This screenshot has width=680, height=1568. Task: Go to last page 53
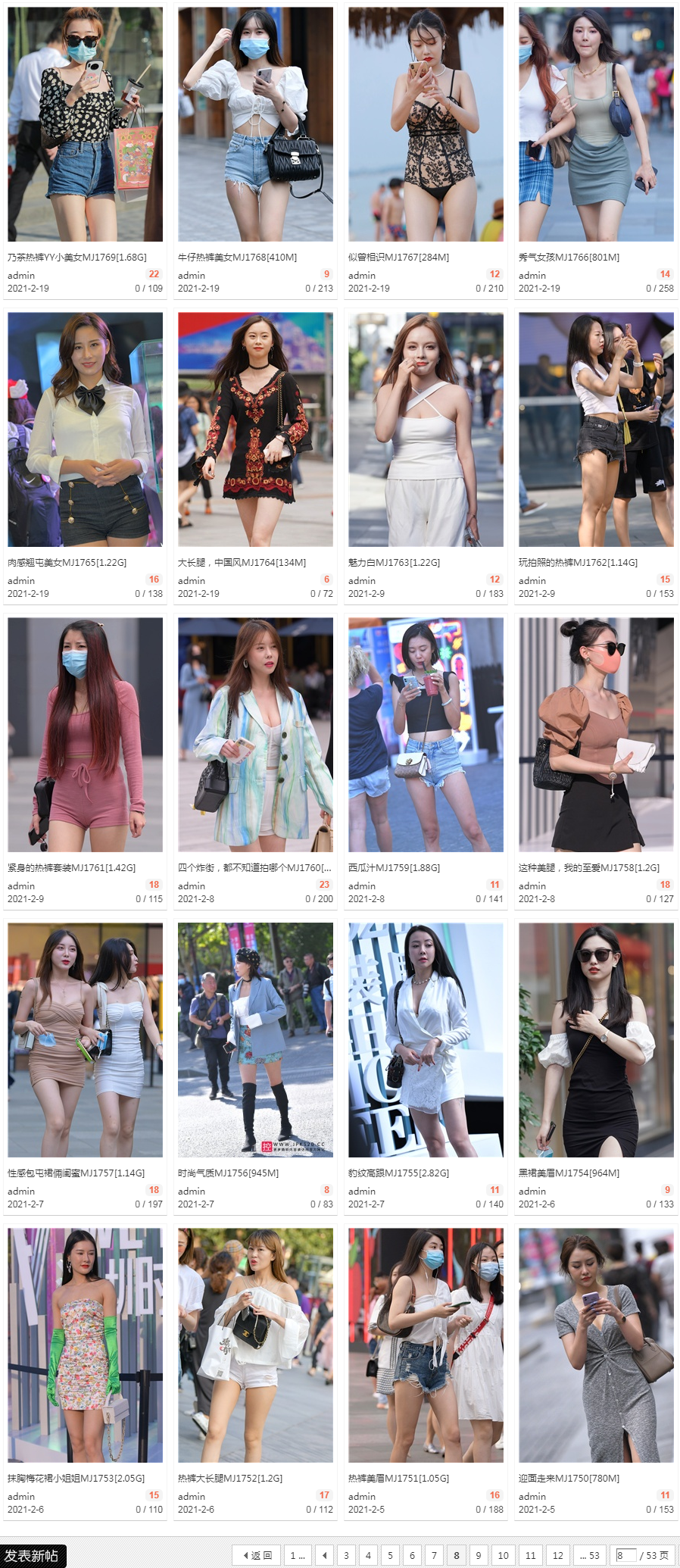tap(589, 1555)
